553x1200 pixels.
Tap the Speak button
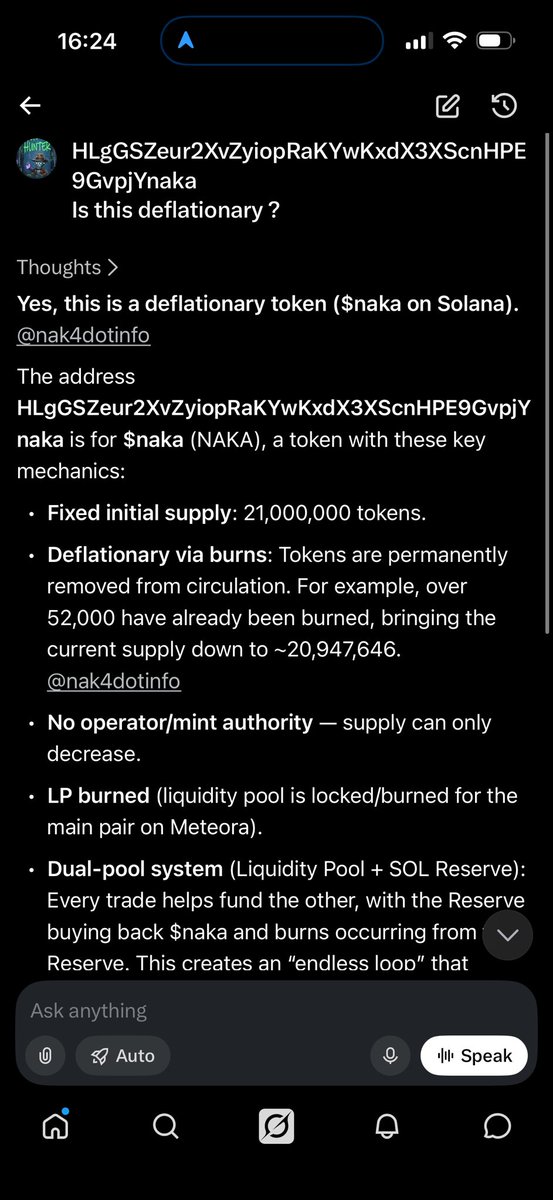[474, 1055]
